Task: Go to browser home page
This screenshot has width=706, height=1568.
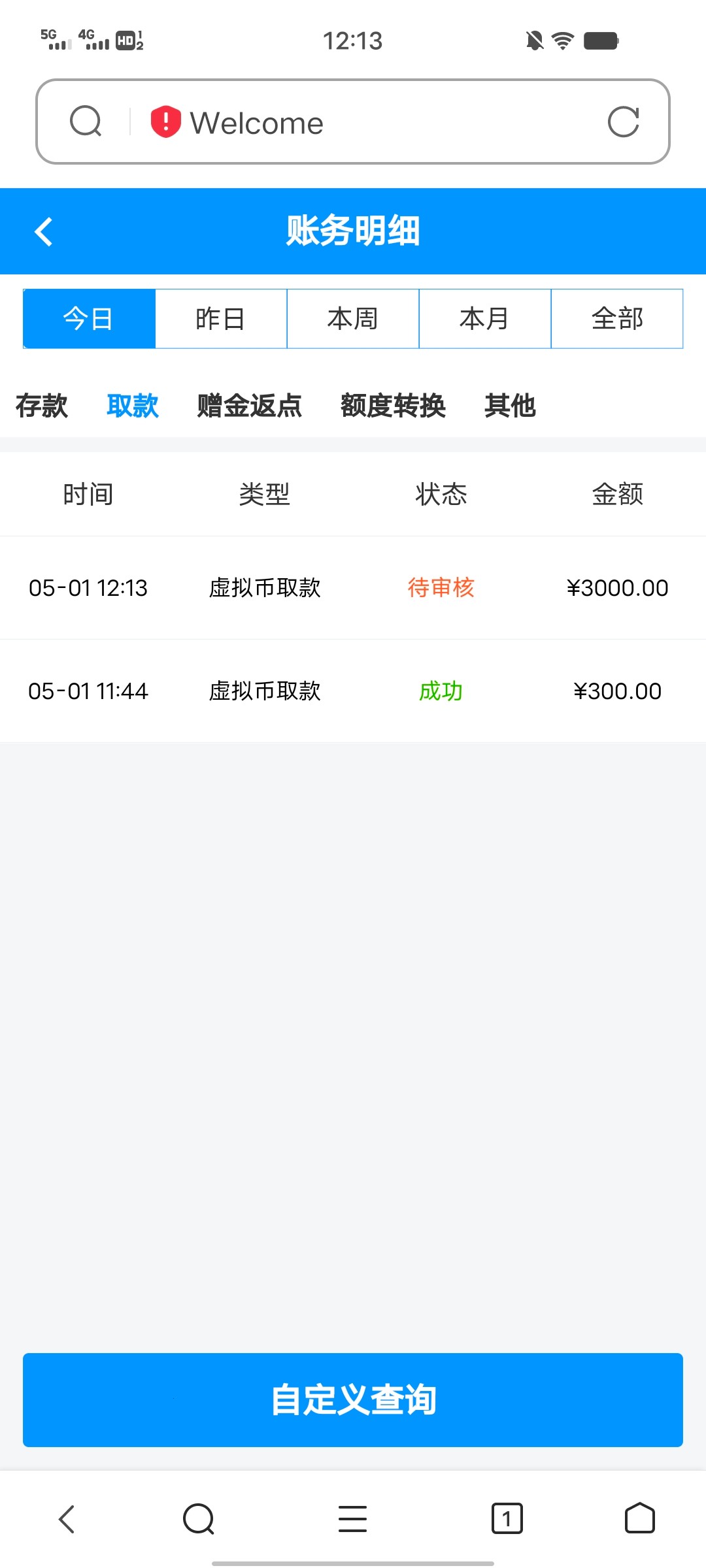Action: [639, 1518]
